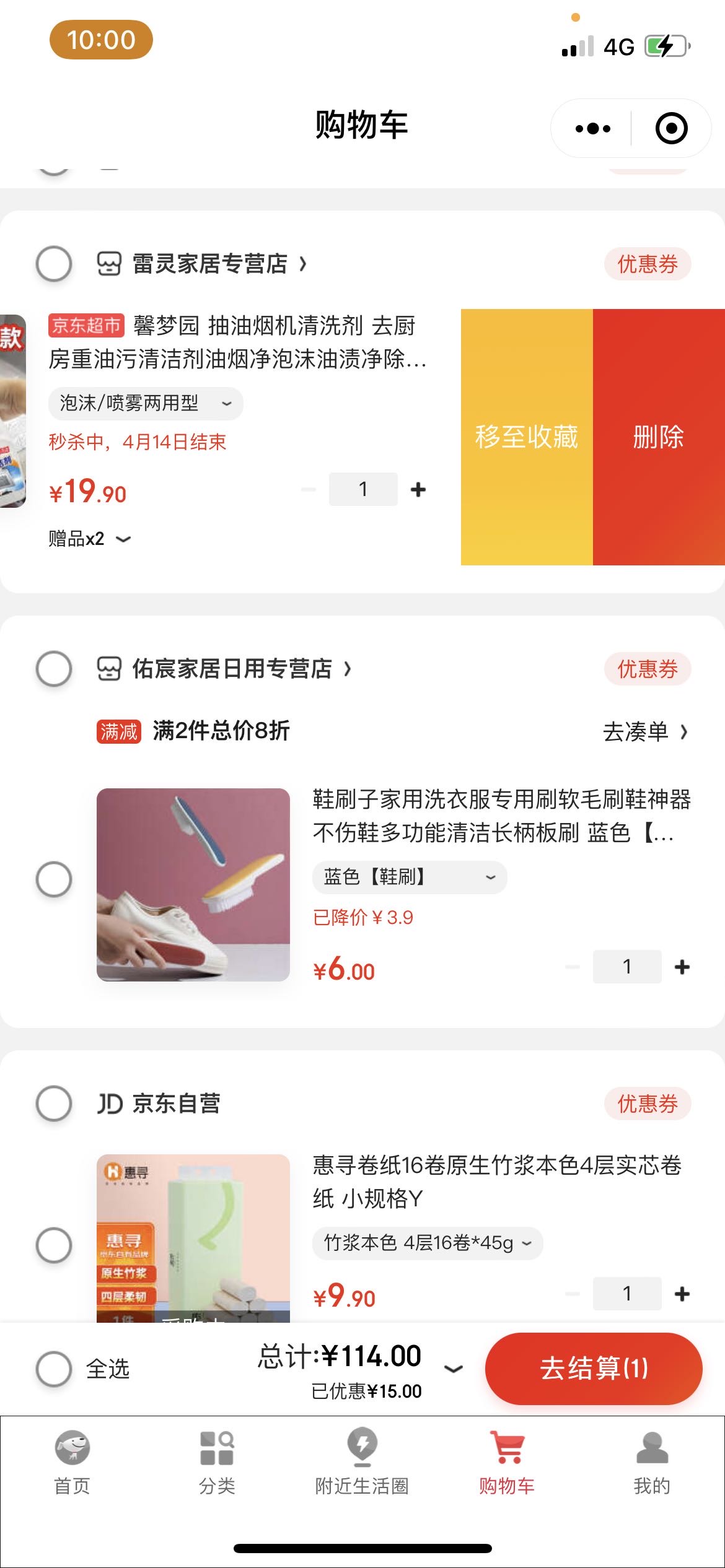Open the mini-program more options menu
This screenshot has width=725, height=1568.
point(592,128)
